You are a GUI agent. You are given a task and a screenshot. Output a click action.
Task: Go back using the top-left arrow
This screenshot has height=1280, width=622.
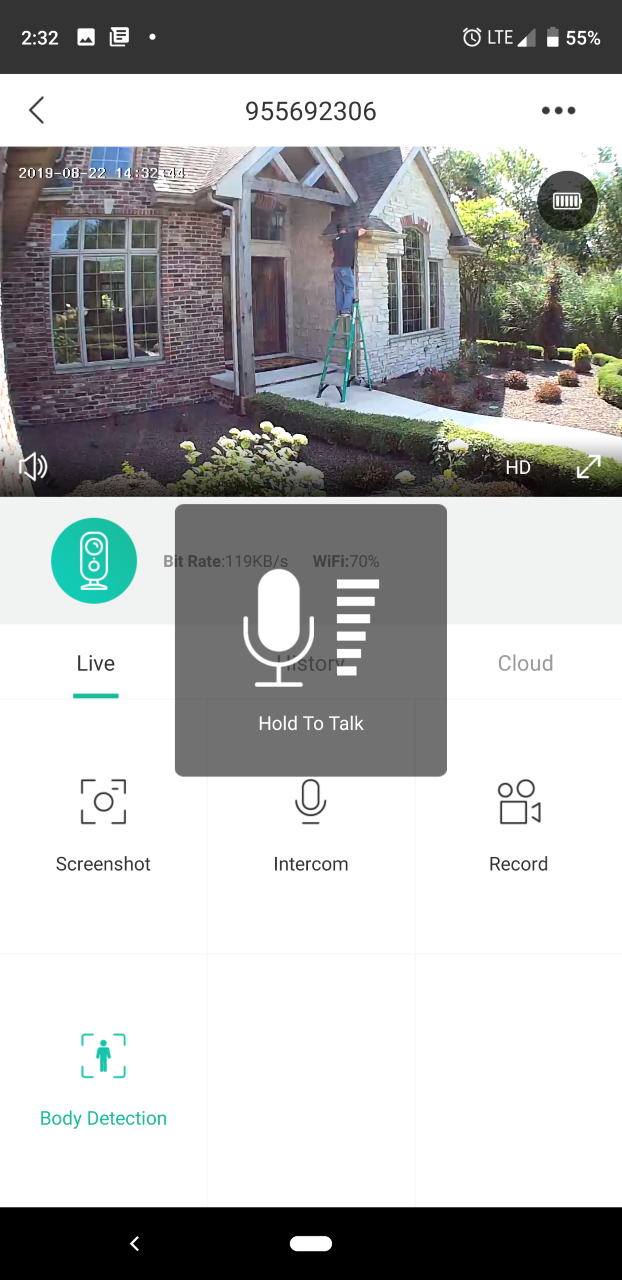coord(37,110)
